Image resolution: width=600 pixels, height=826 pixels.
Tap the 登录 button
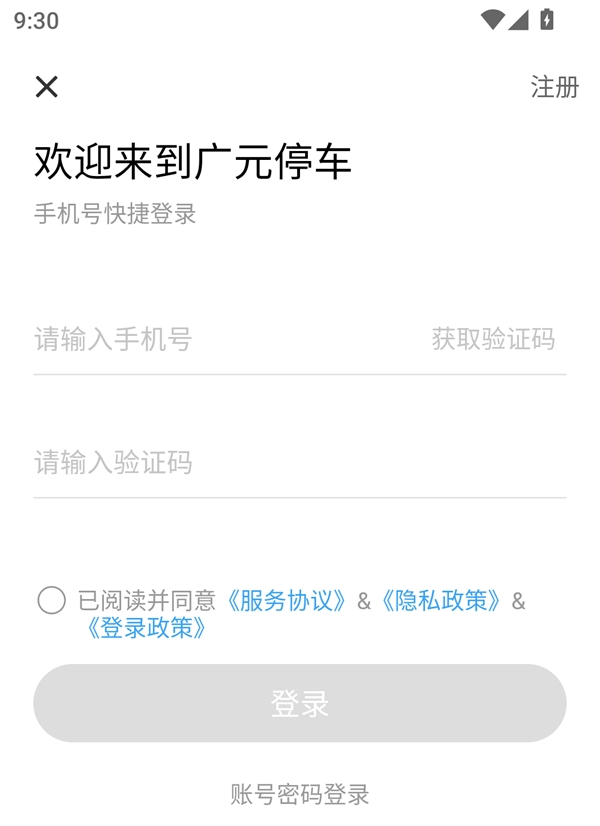(x=300, y=703)
